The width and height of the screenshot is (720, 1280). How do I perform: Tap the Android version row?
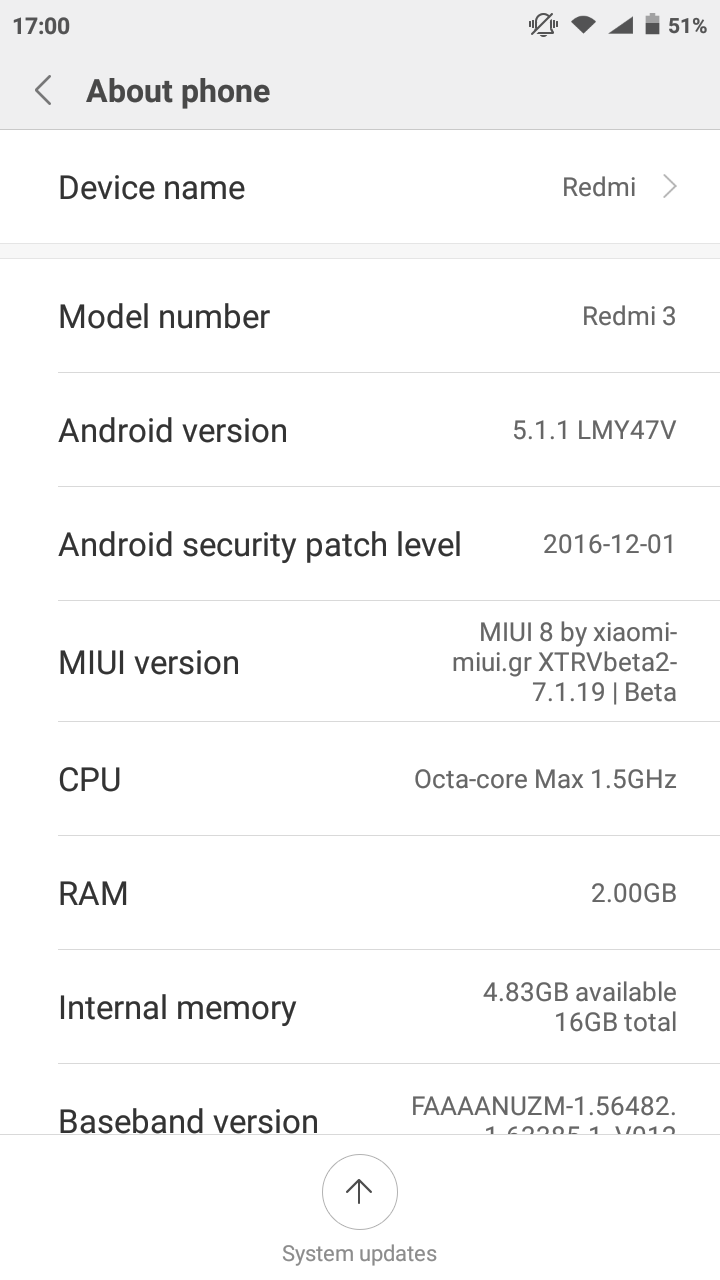click(x=360, y=431)
